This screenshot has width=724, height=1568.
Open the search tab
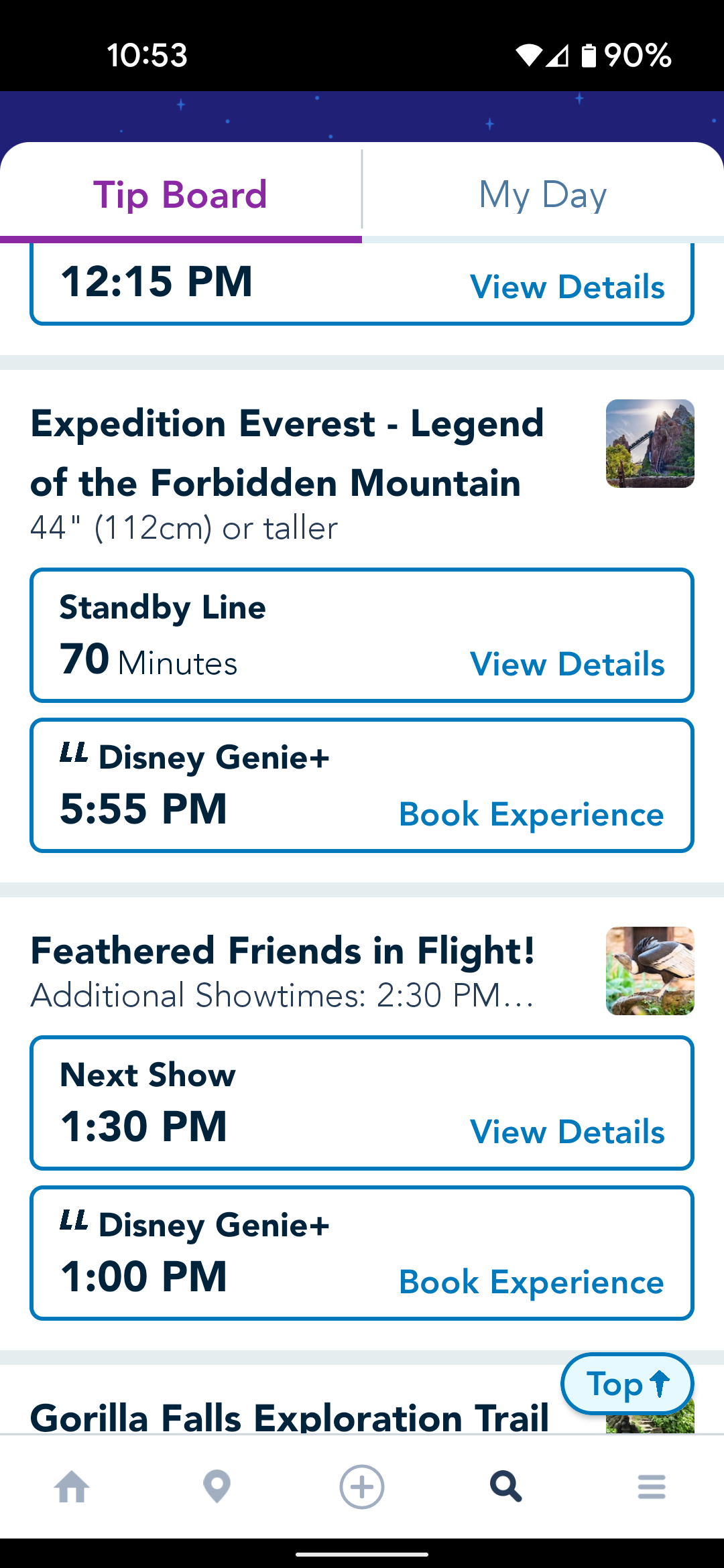[506, 1487]
